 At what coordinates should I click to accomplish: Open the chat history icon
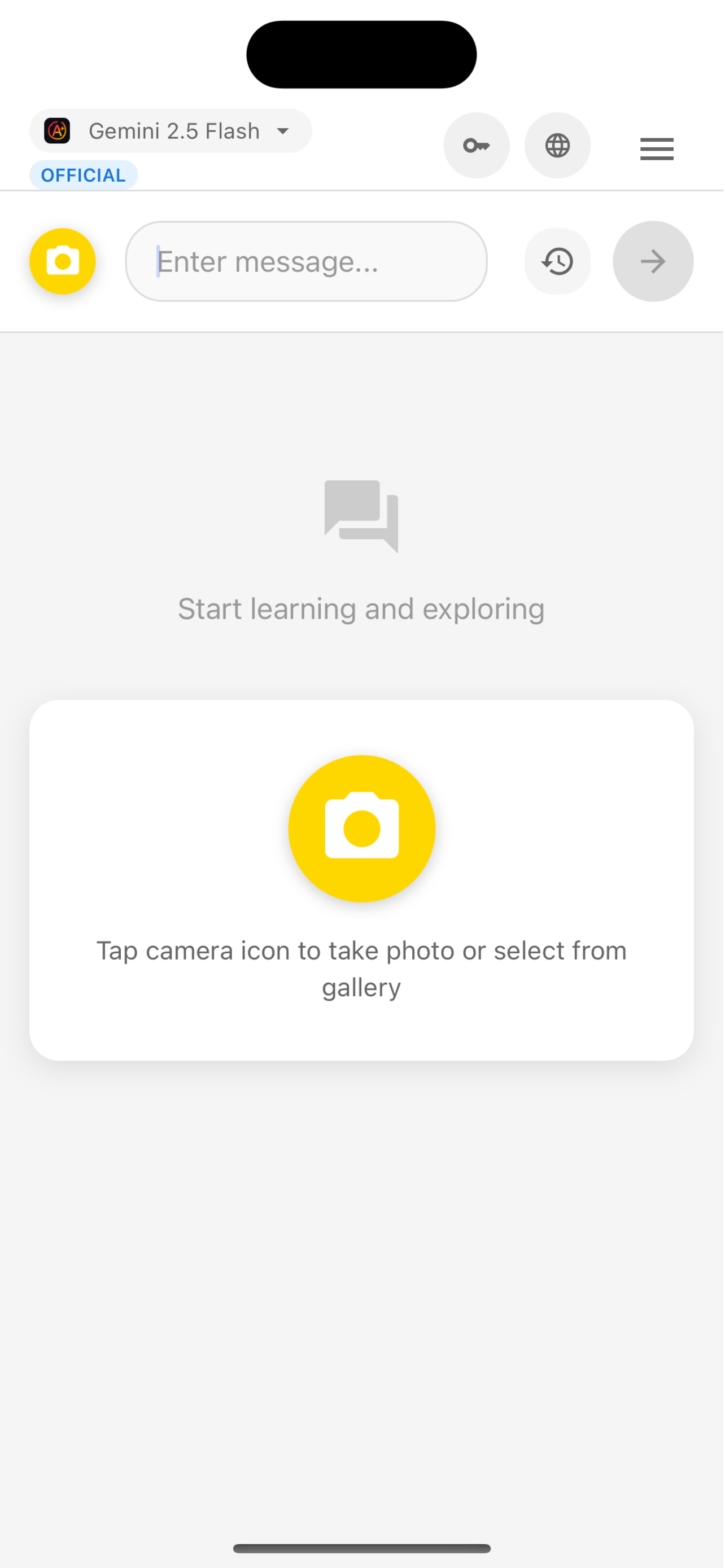557,261
